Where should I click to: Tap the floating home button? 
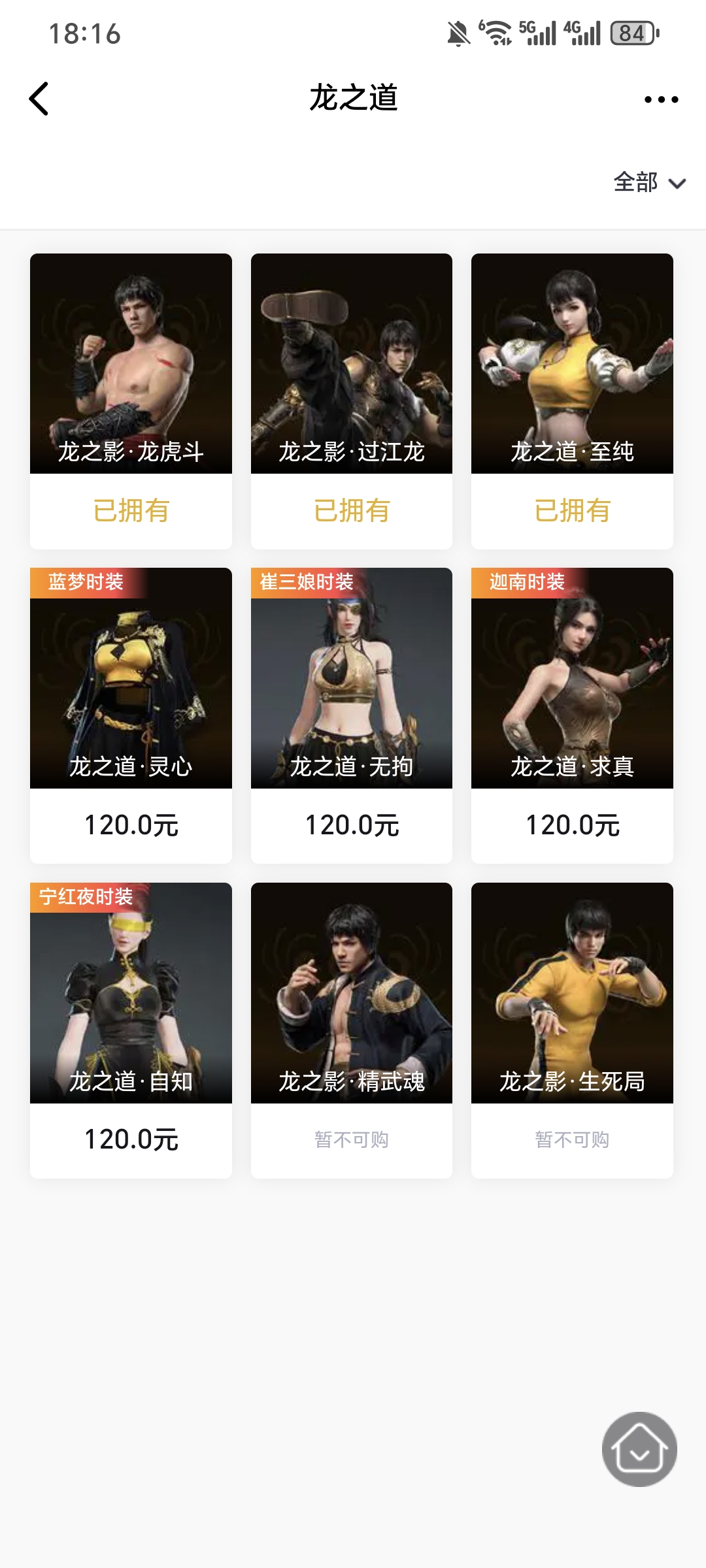pos(639,1449)
